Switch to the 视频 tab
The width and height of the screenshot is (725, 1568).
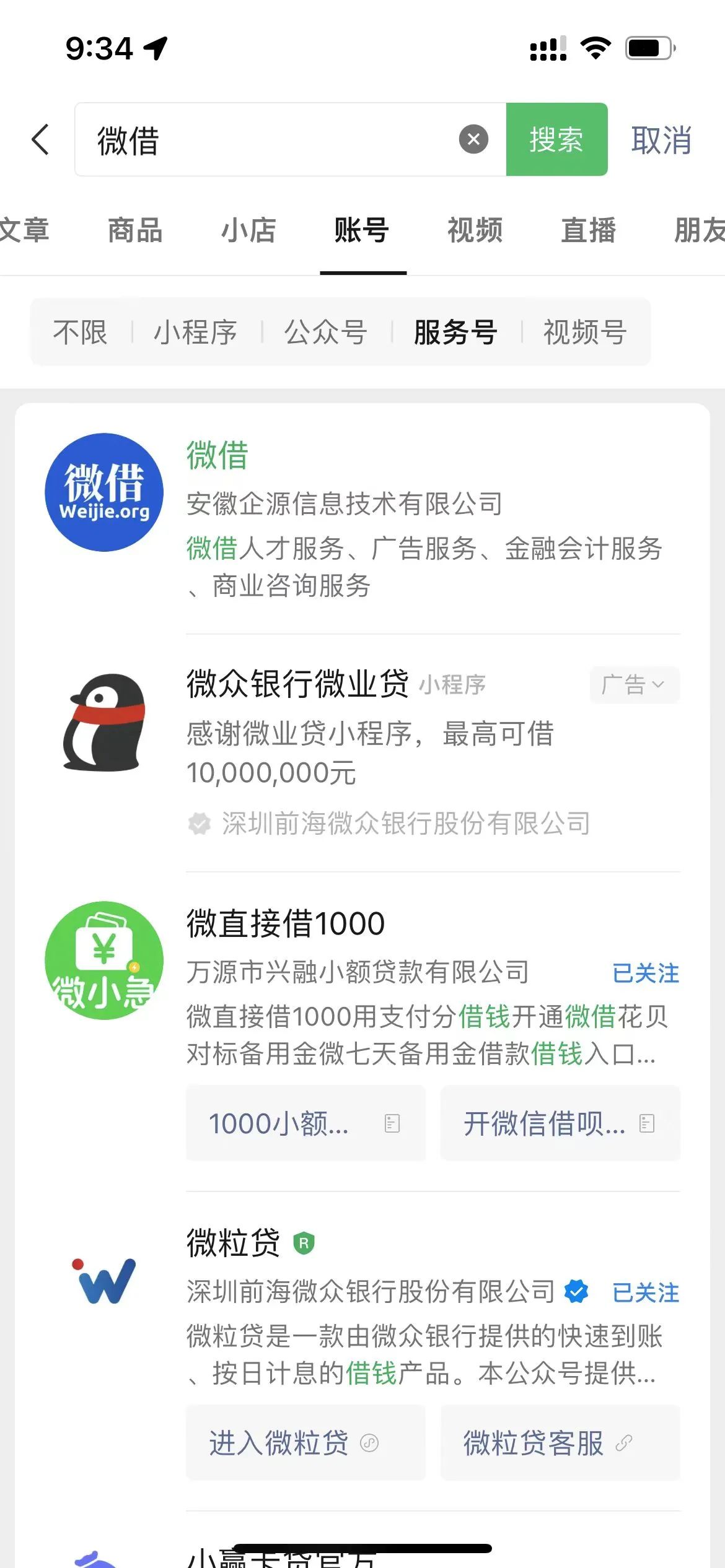click(x=475, y=230)
